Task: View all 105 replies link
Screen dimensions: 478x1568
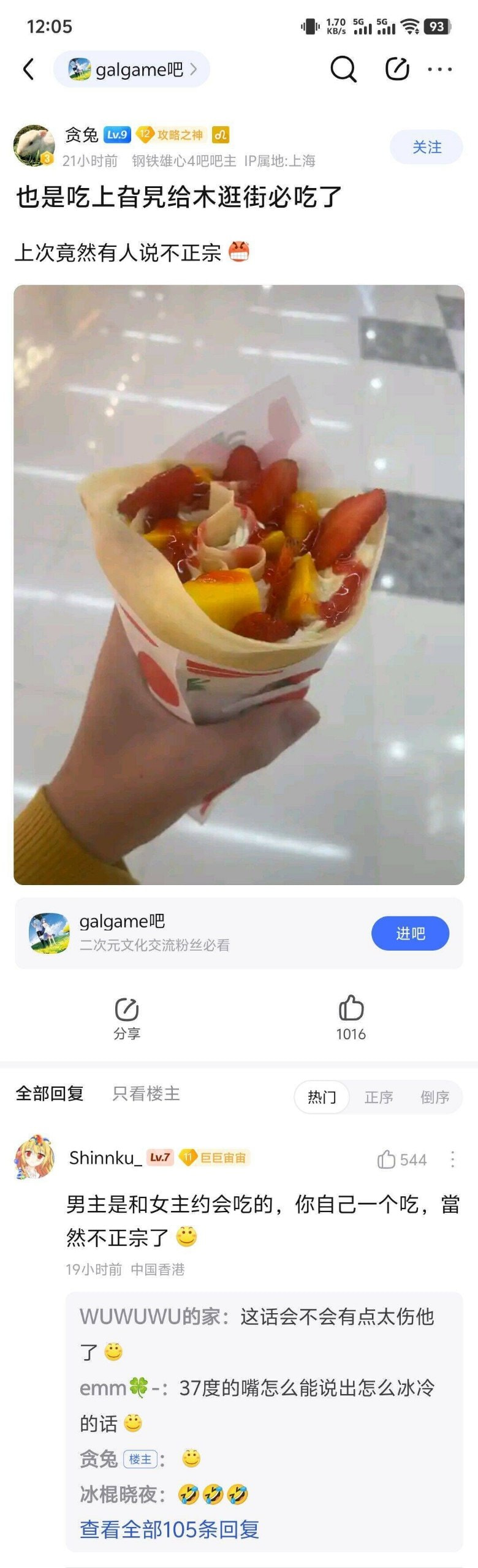Action: pyautogui.click(x=169, y=1529)
